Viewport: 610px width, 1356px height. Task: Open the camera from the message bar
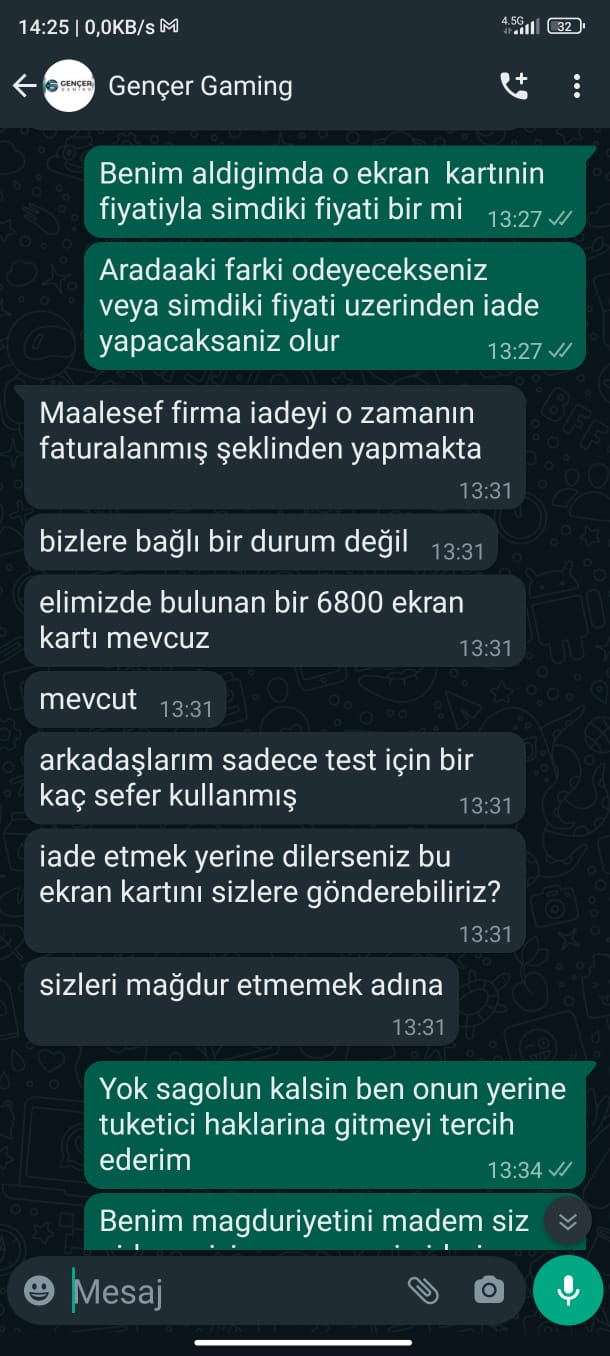pos(488,1291)
